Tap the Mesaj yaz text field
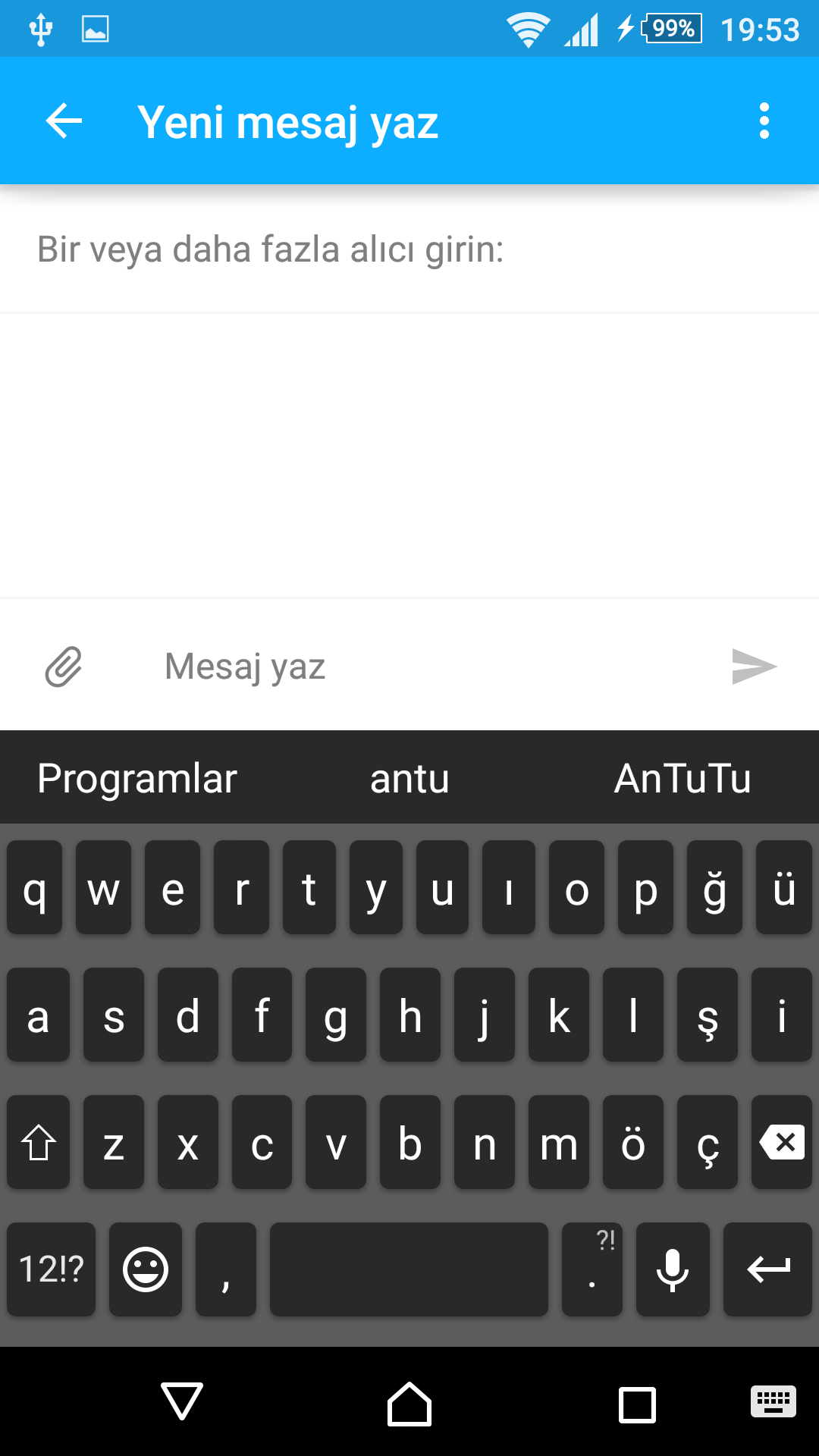819x1456 pixels. click(425, 667)
